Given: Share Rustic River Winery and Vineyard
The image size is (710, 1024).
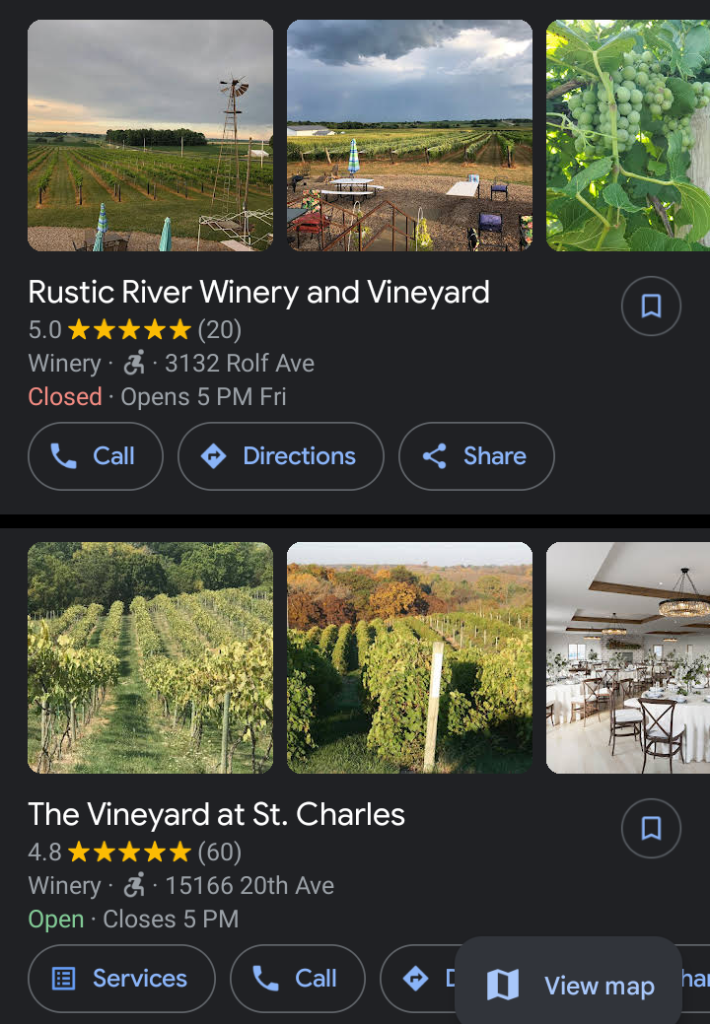Looking at the screenshot, I should click(476, 456).
